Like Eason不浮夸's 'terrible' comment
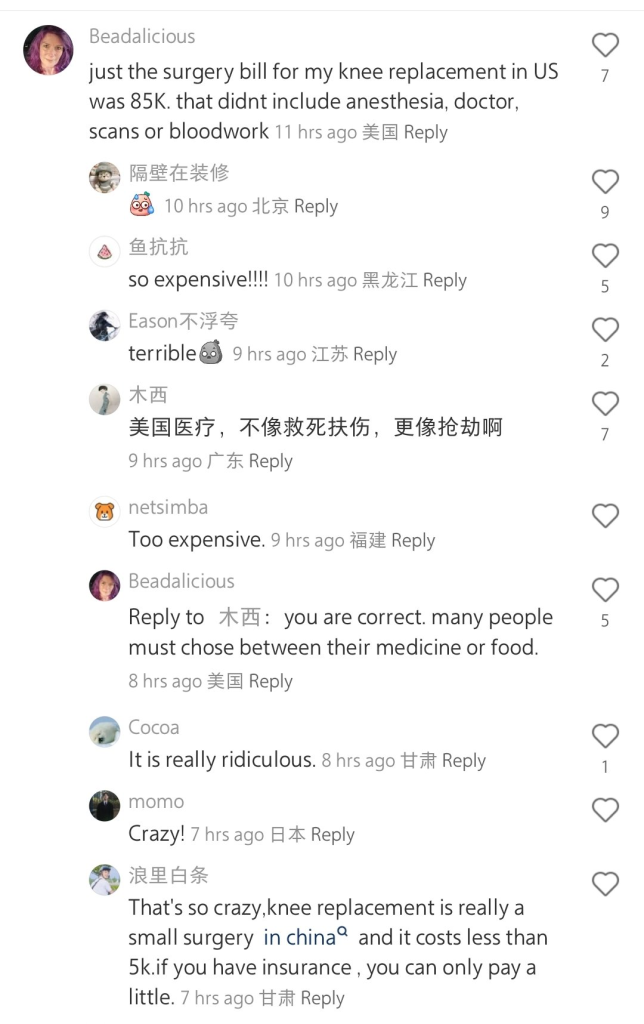The height and width of the screenshot is (1024, 644). click(605, 329)
